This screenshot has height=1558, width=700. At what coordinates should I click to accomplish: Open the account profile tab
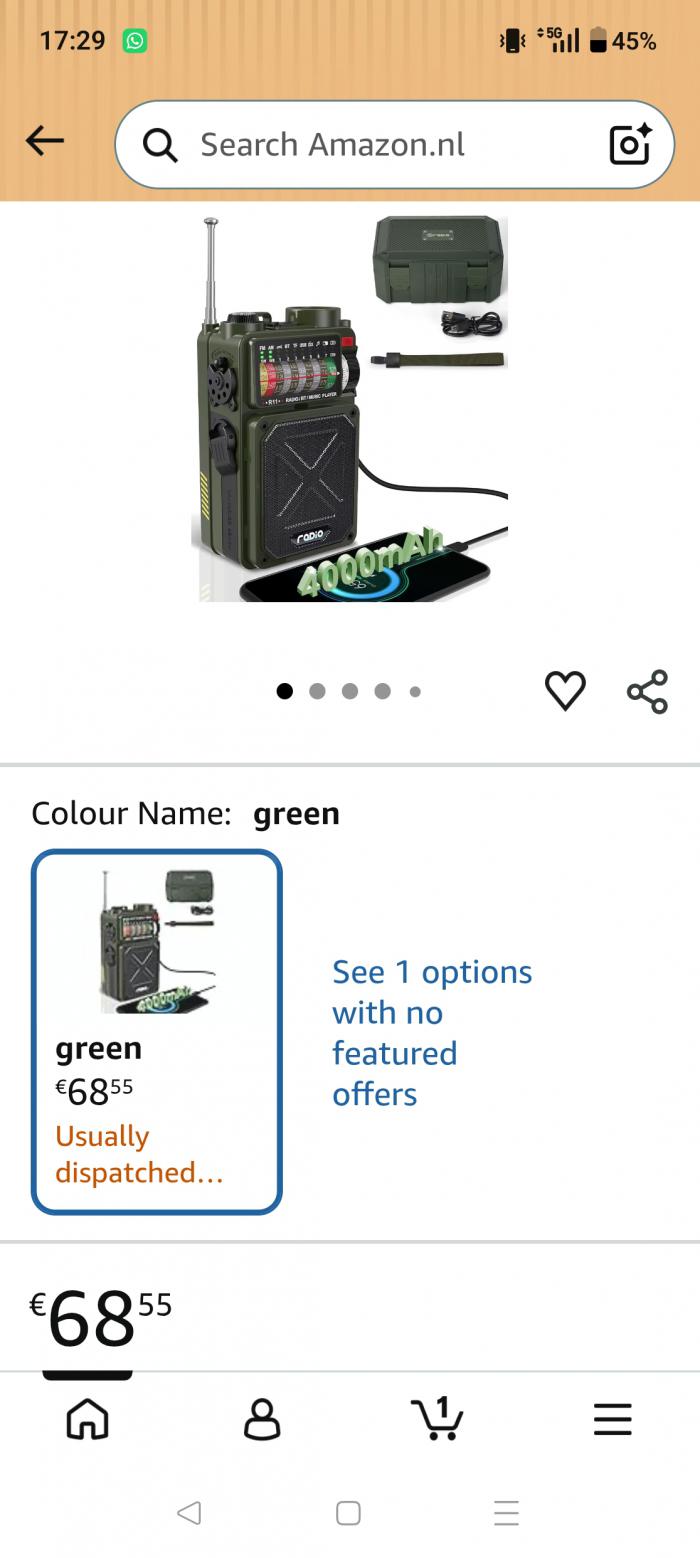[262, 1418]
